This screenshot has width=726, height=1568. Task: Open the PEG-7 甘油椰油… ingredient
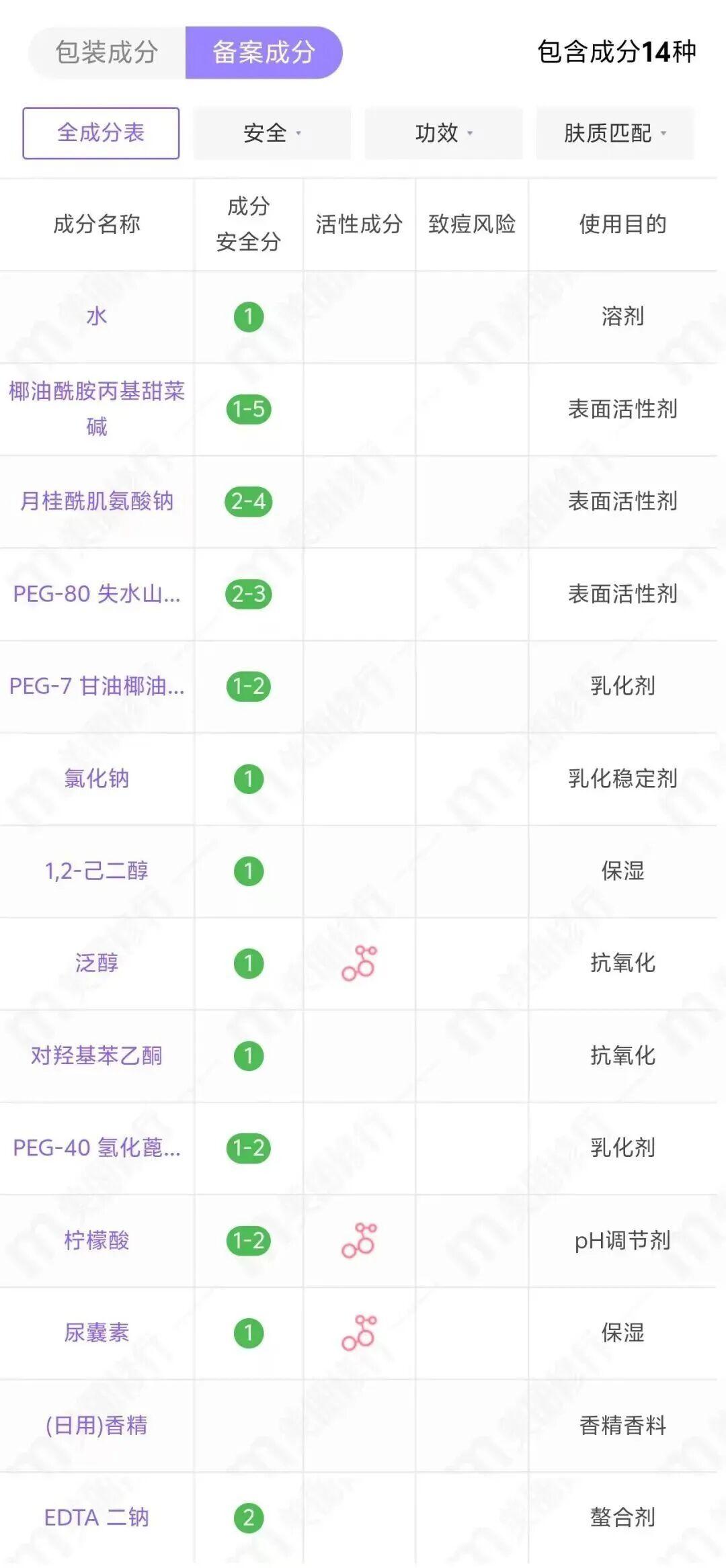(97, 686)
